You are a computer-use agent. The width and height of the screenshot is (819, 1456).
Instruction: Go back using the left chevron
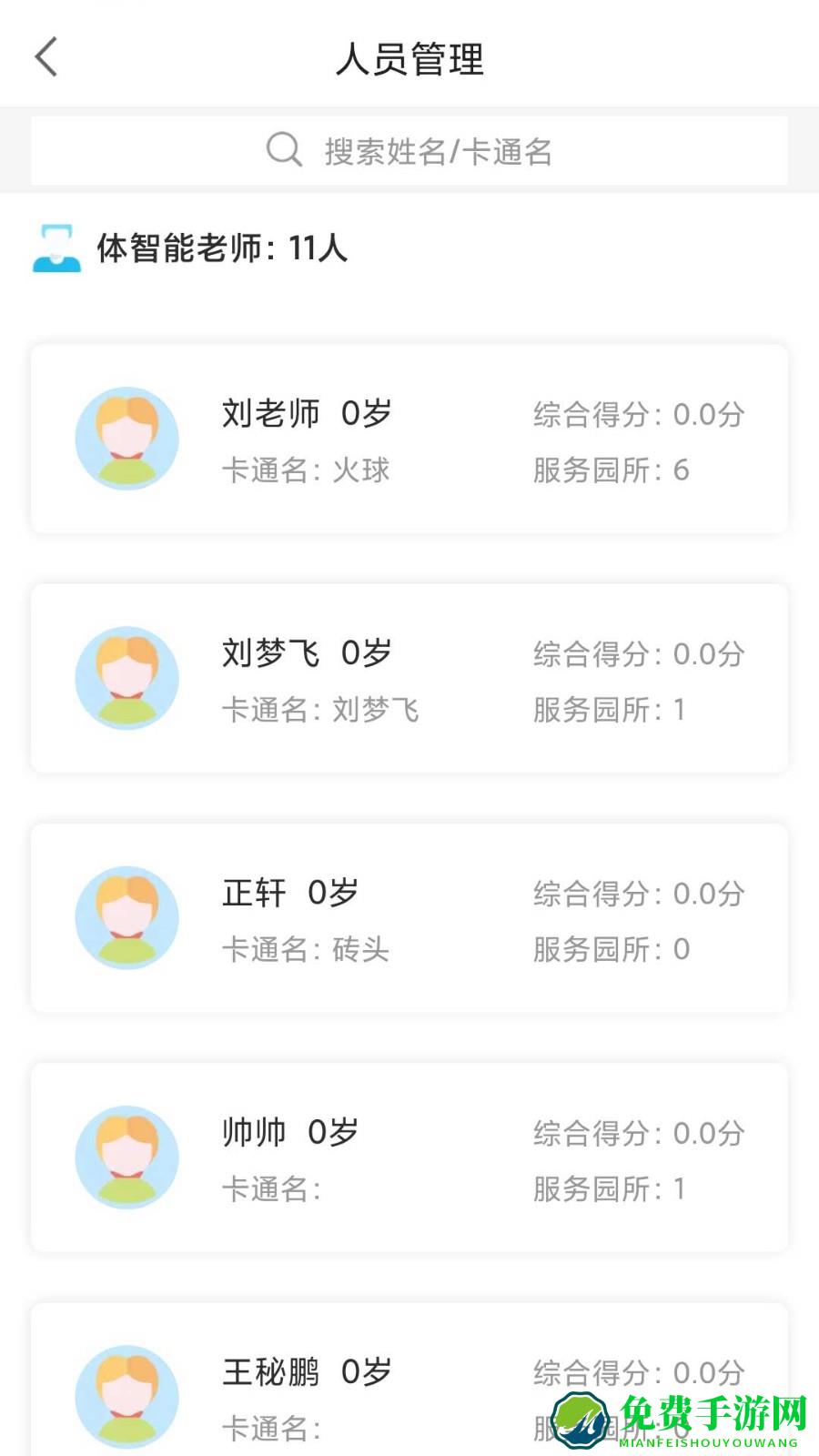(45, 56)
